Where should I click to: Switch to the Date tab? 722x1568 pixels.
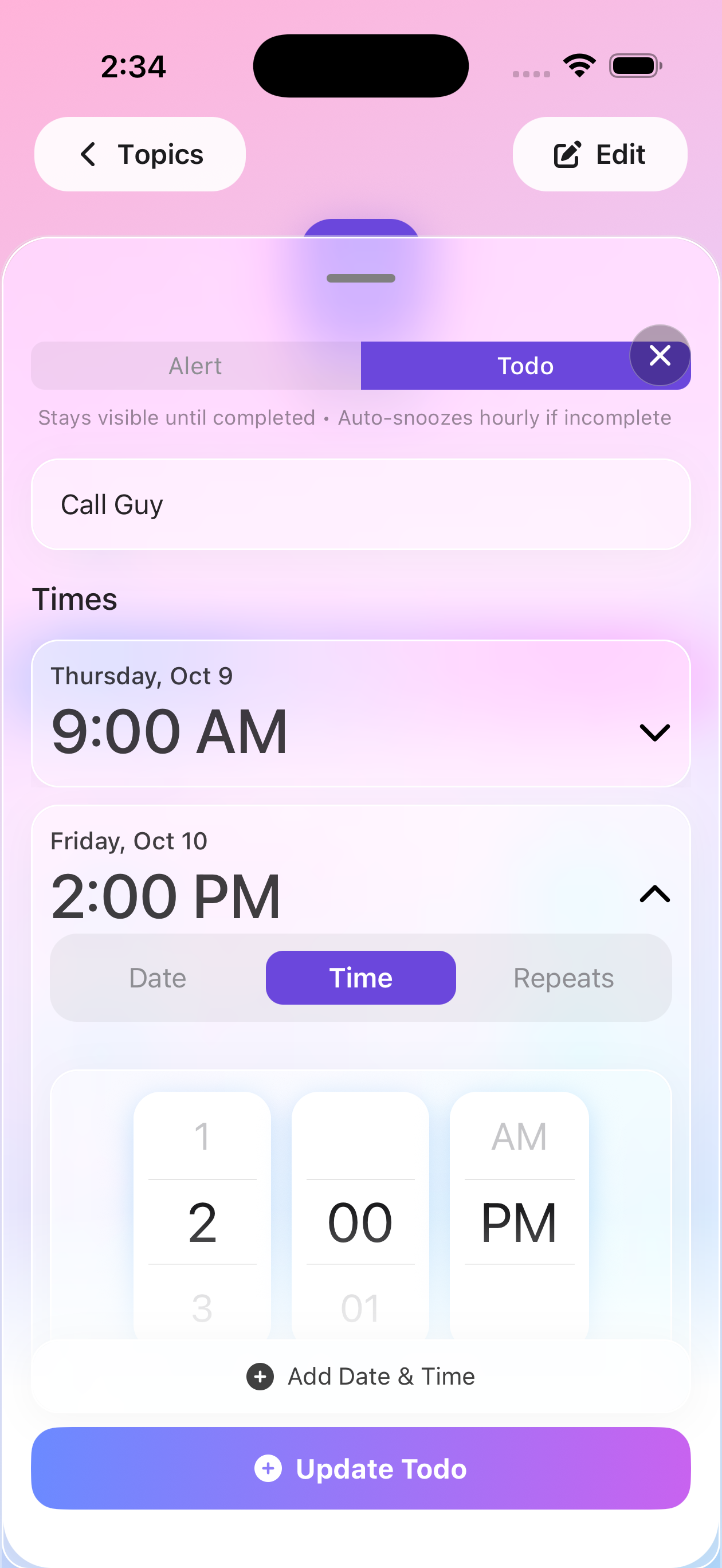(157, 978)
